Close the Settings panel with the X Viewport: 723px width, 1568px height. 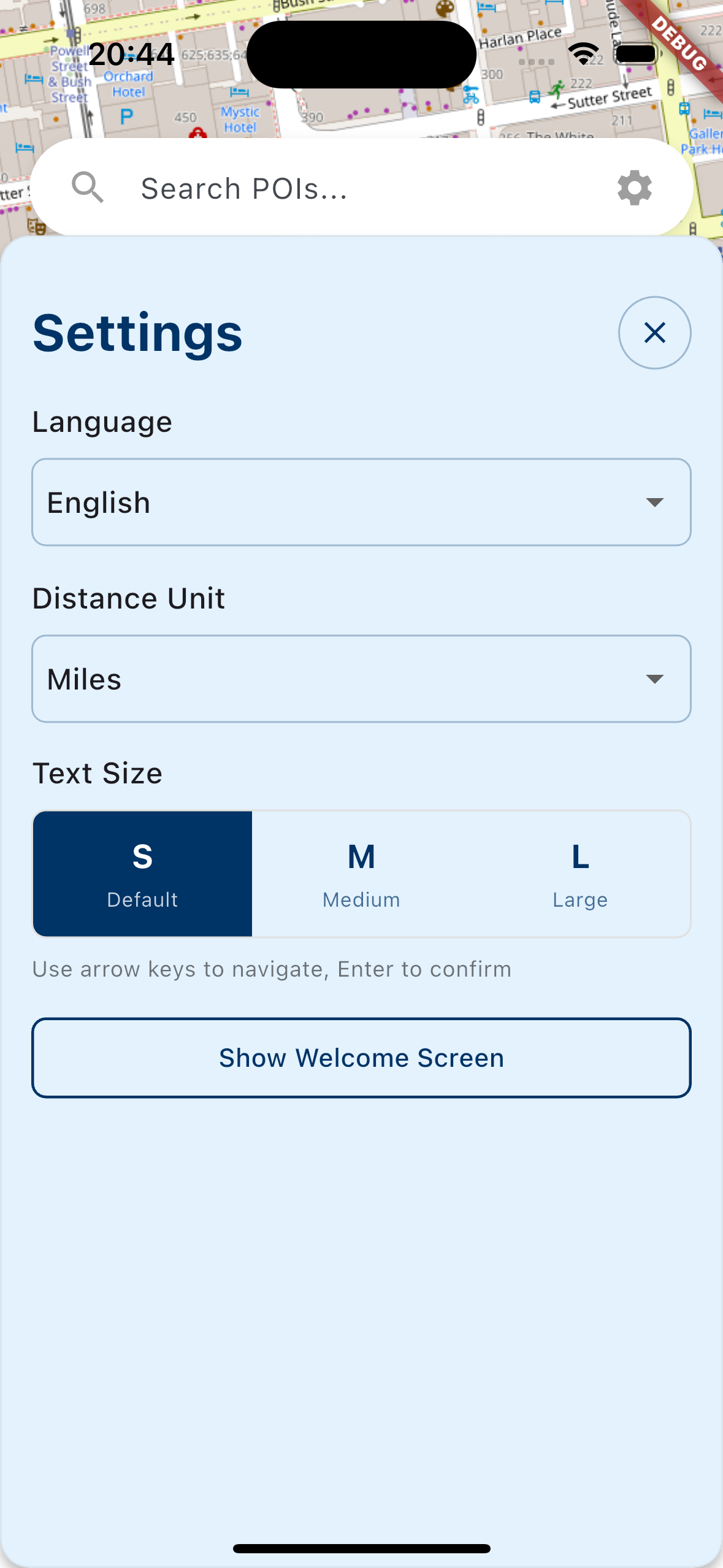pyautogui.click(x=654, y=332)
